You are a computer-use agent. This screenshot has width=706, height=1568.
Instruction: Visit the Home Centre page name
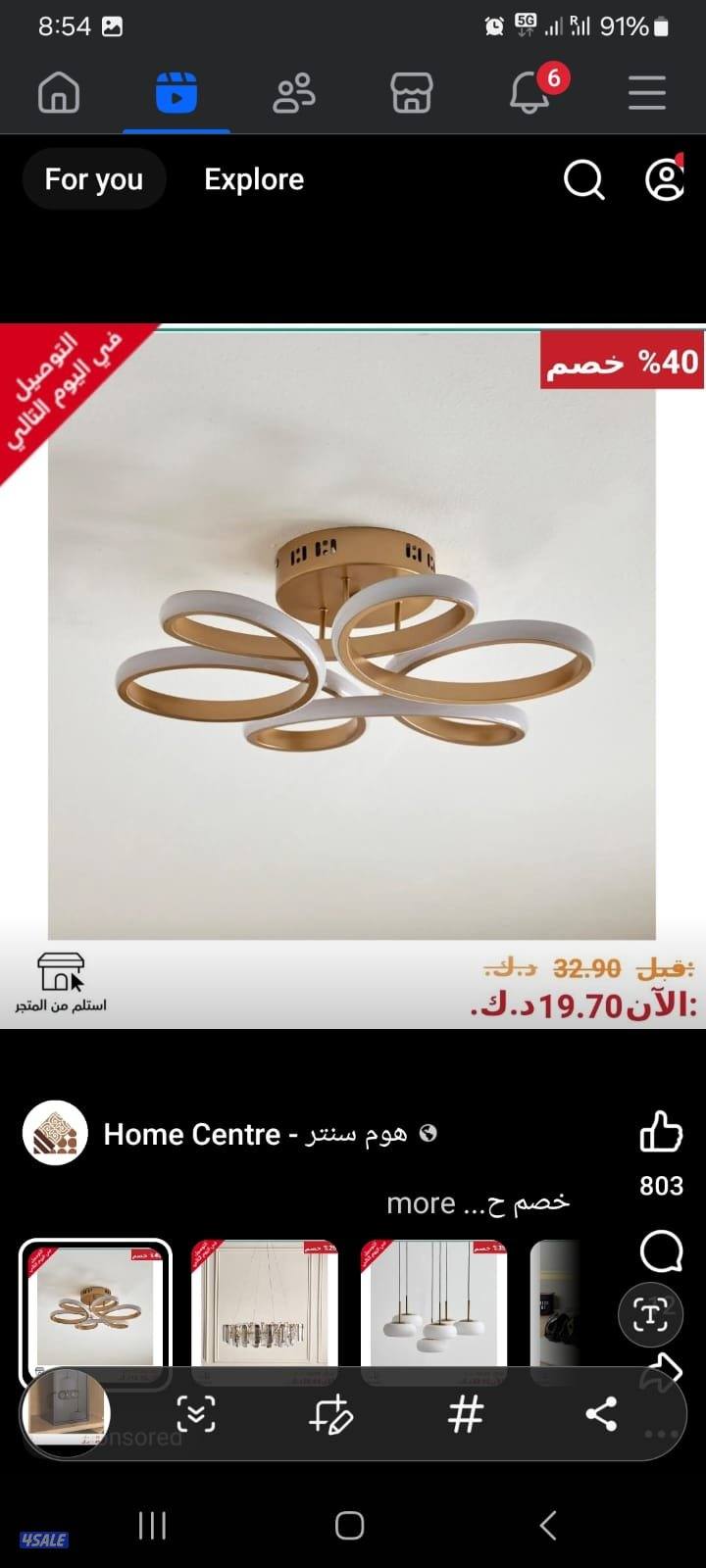[x=192, y=1134]
